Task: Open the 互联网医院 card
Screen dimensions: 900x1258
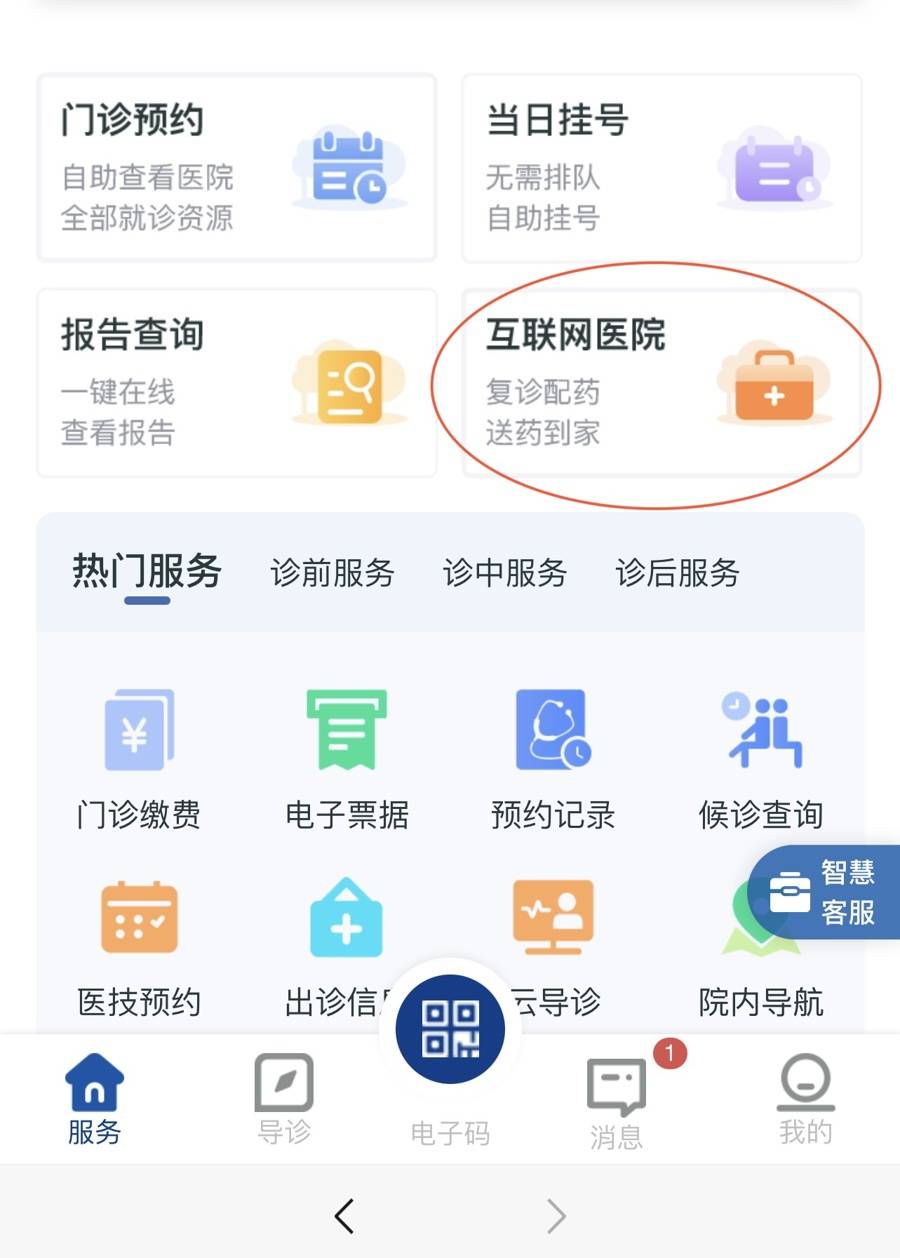Action: click(661, 383)
